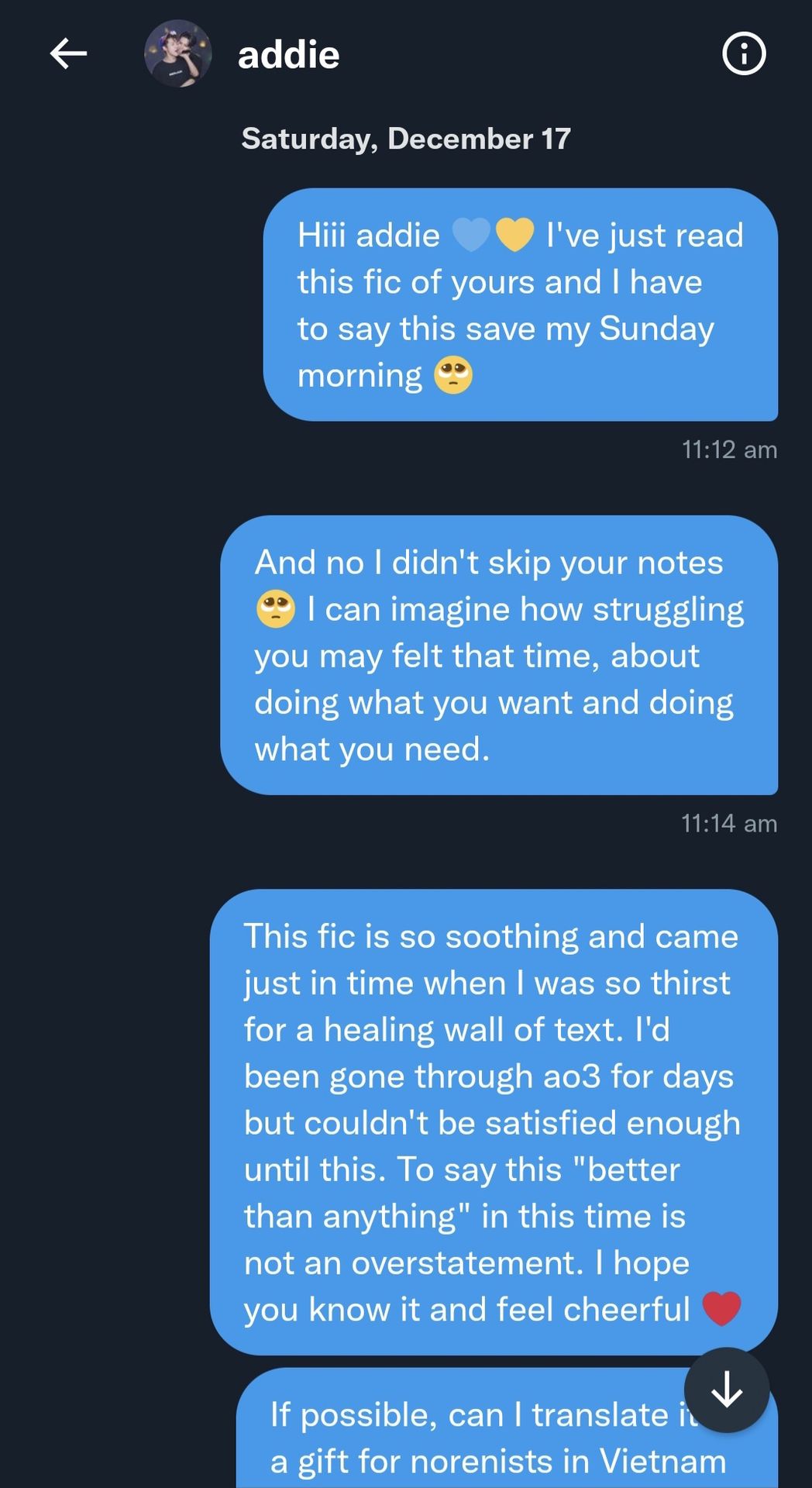Image resolution: width=812 pixels, height=1488 pixels.
Task: Open conversation info for addie
Action: click(x=744, y=53)
